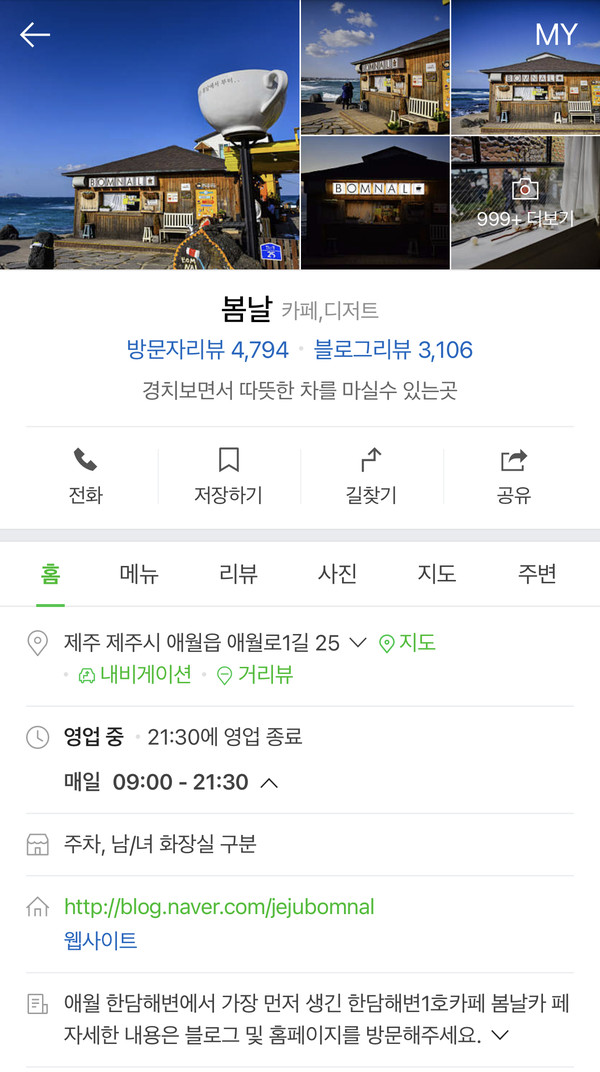View more photos via 999+ 더보기
The image size is (600, 1072).
[x=524, y=205]
